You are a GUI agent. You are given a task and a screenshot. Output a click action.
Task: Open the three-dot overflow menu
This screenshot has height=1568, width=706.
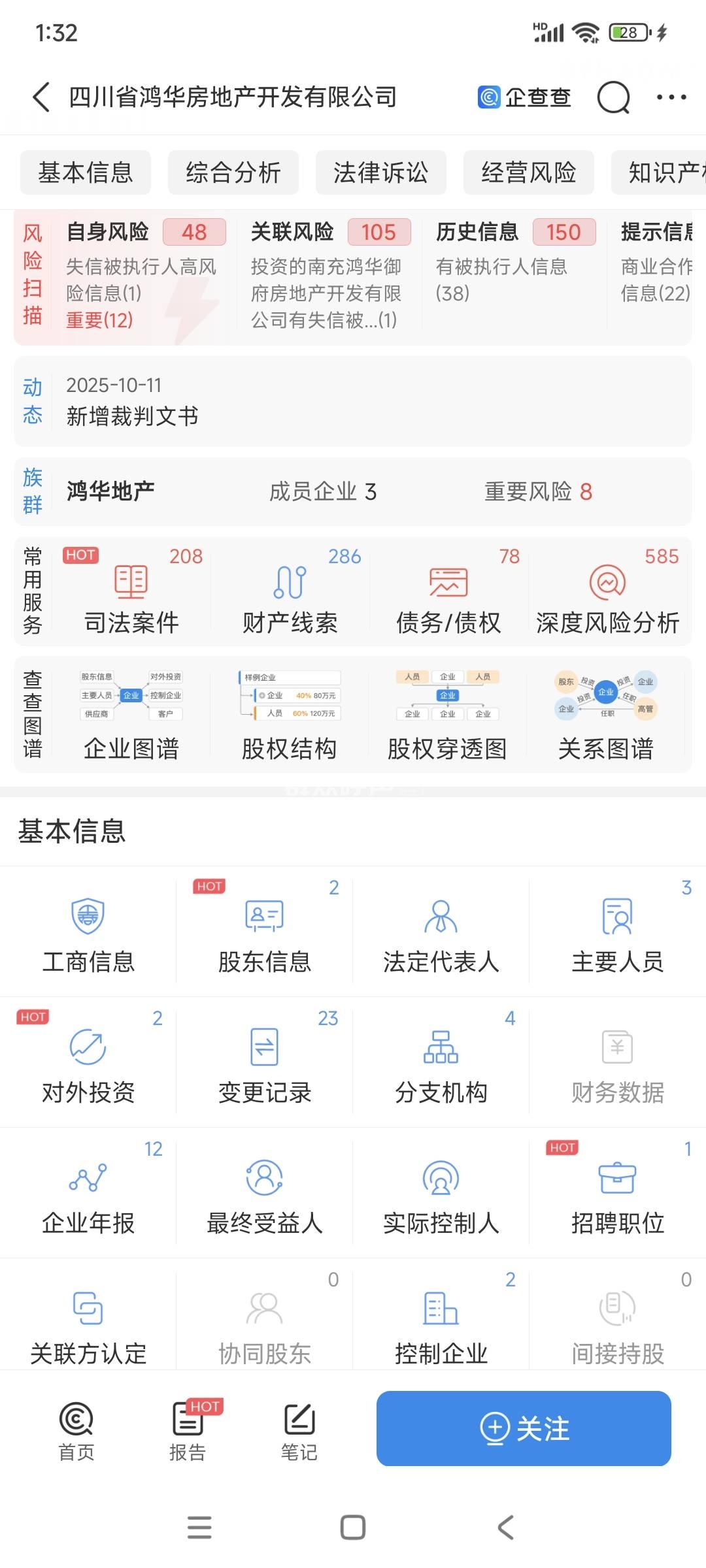(x=671, y=98)
